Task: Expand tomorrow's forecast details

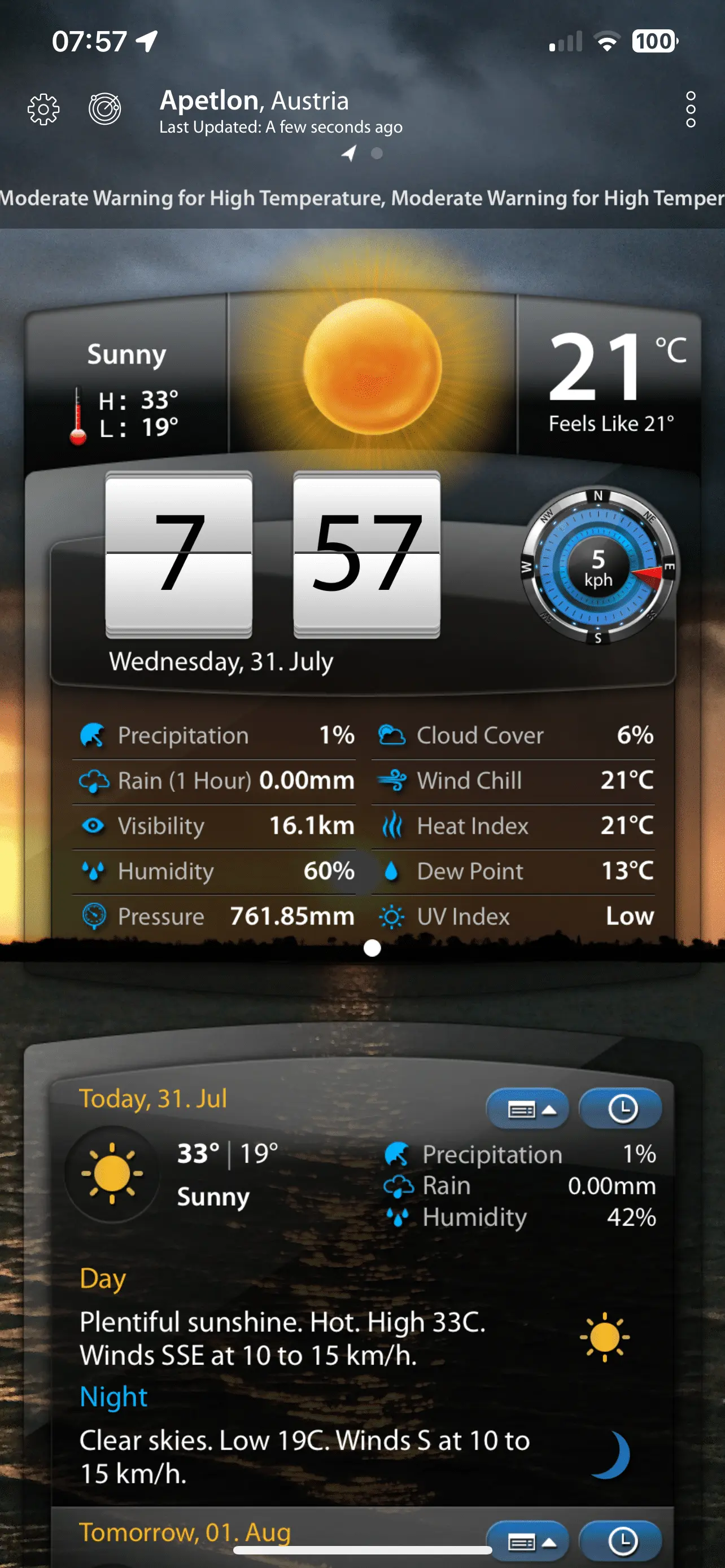Action: tap(527, 1543)
